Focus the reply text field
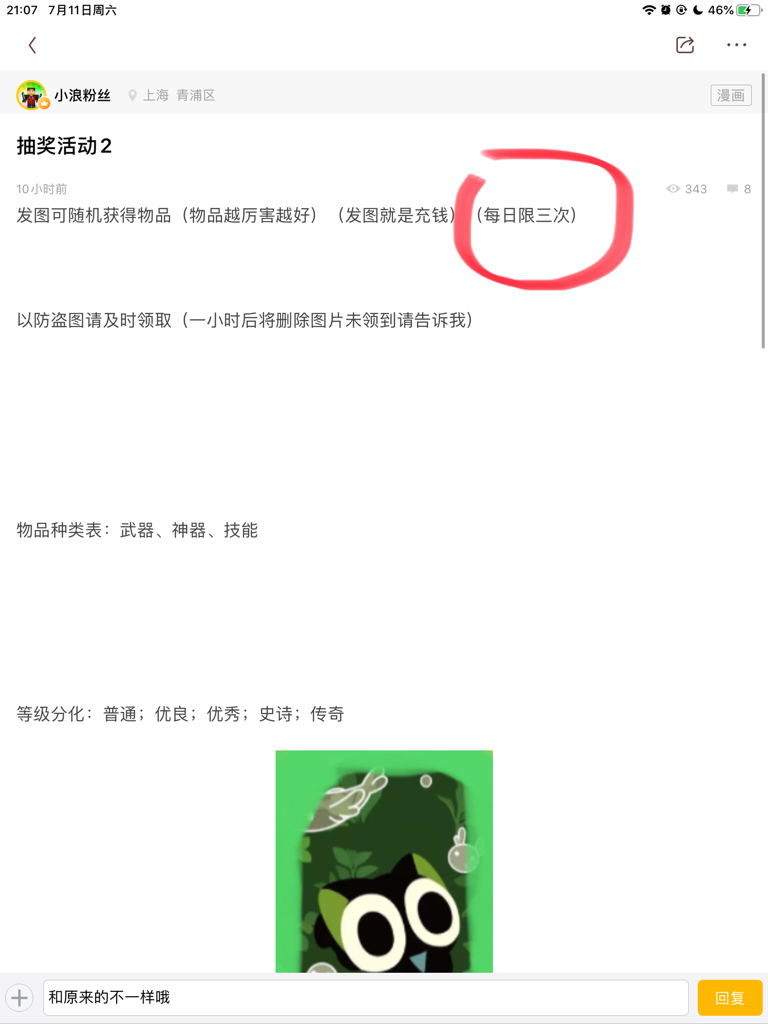The height and width of the screenshot is (1024, 768). (x=365, y=998)
